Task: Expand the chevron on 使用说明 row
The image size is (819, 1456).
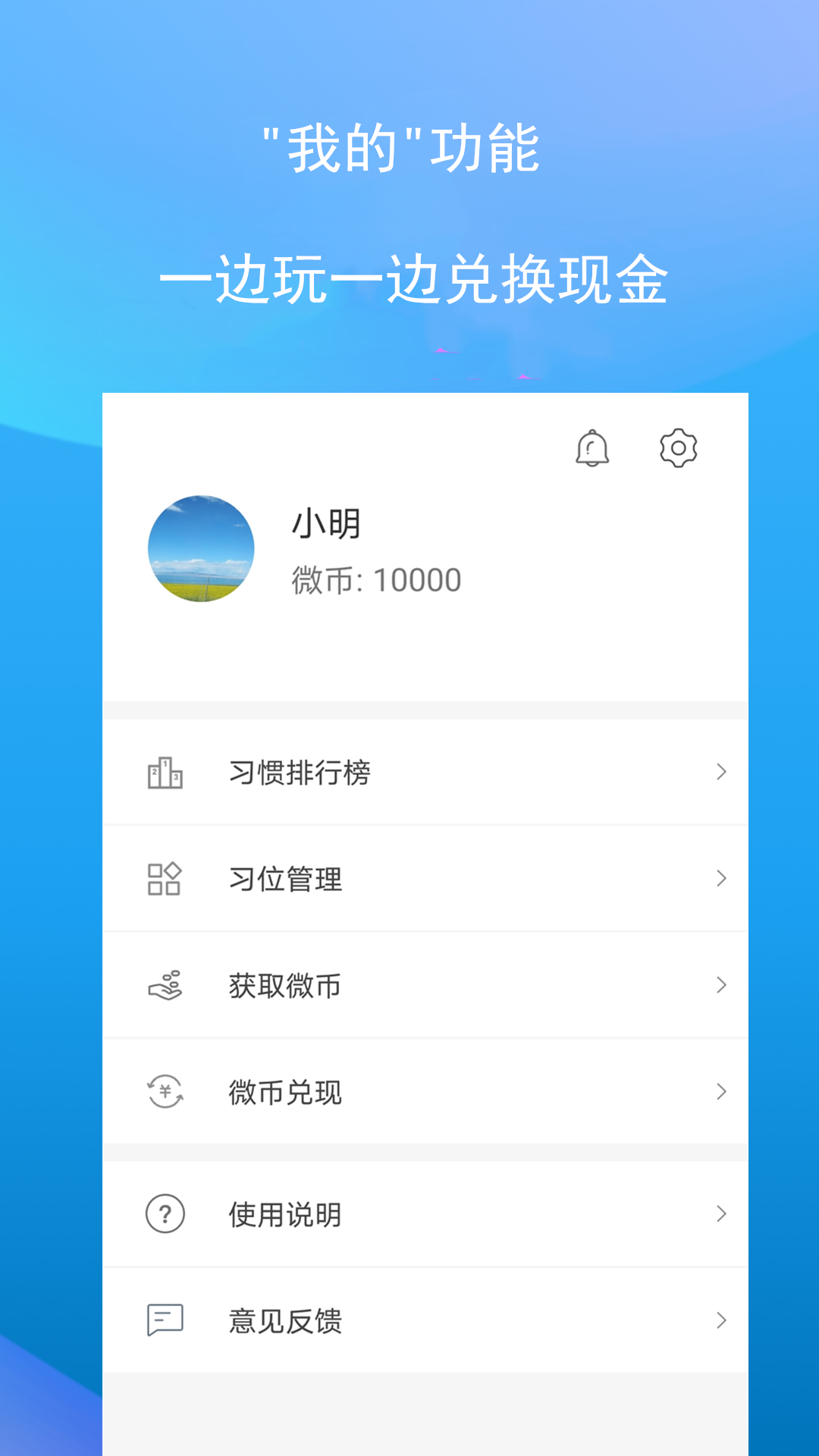Action: pyautogui.click(x=720, y=1215)
